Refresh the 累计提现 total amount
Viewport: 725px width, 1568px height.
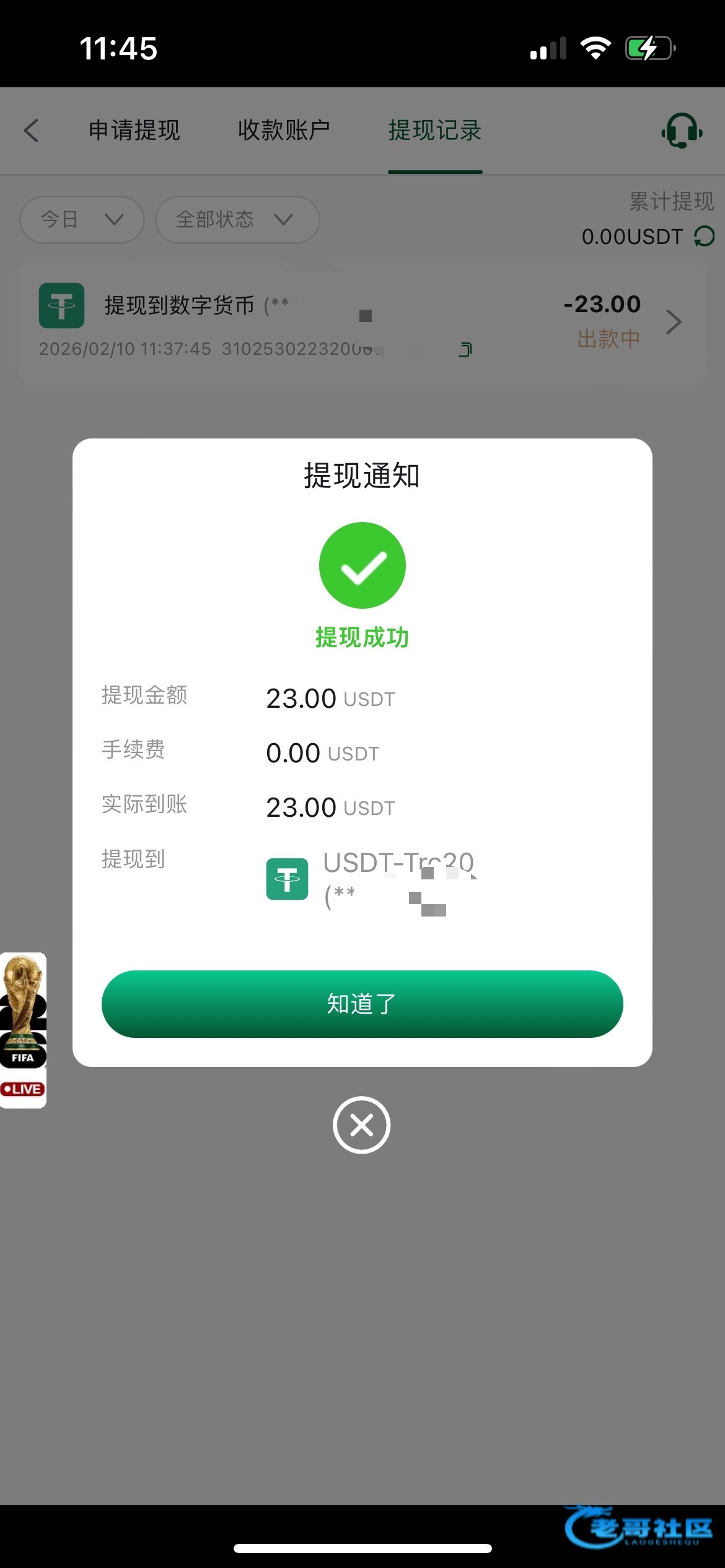tap(705, 236)
